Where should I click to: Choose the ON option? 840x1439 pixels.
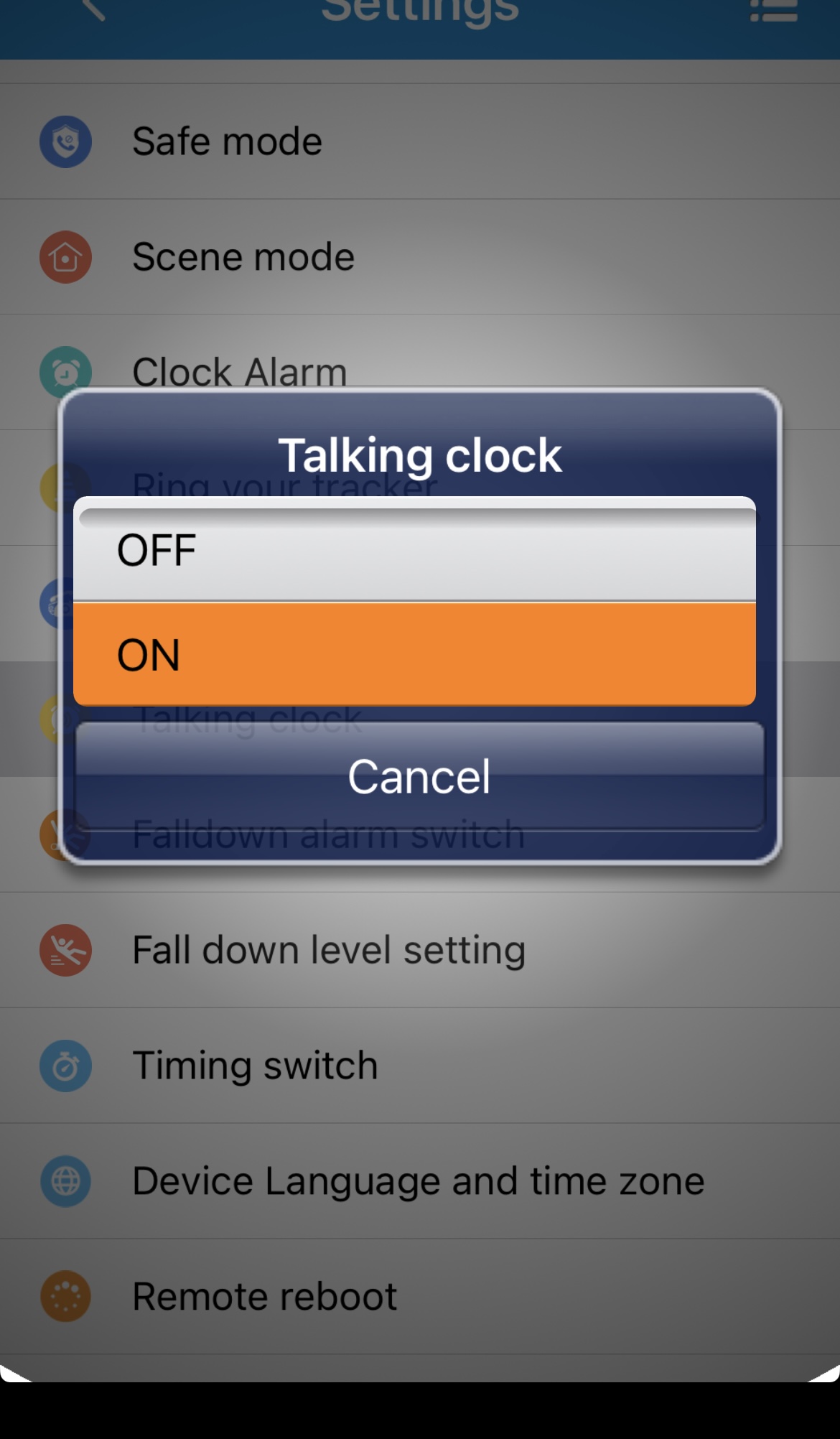414,654
